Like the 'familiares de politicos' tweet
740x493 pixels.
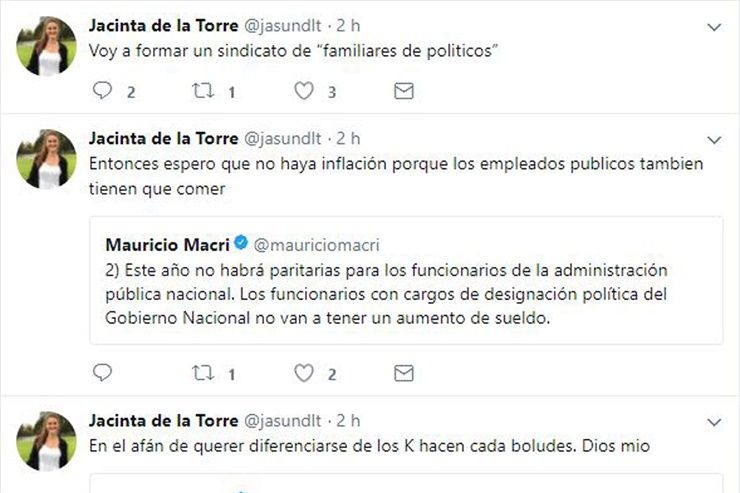pyautogui.click(x=304, y=91)
